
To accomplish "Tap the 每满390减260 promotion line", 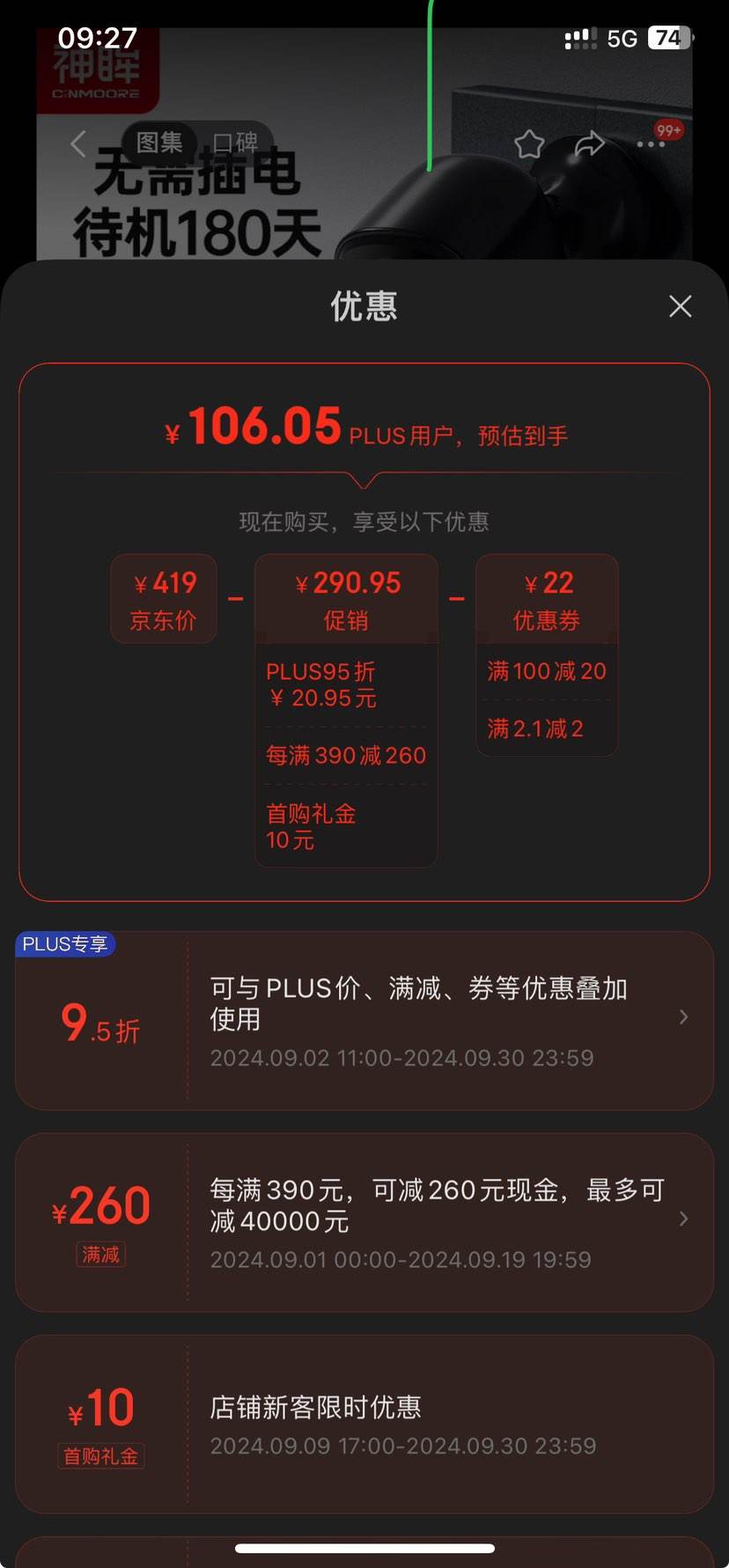I will [345, 755].
